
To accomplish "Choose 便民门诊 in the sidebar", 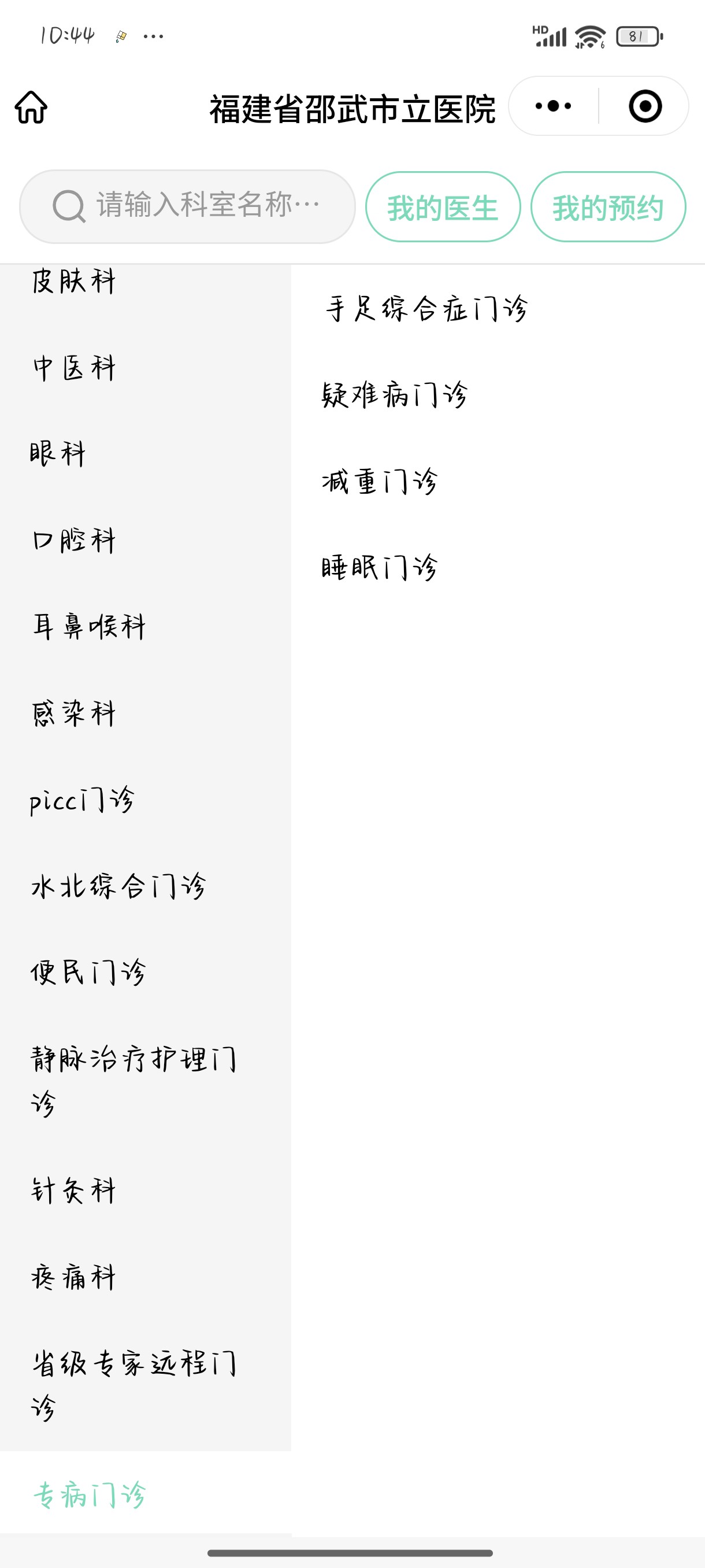I will tap(89, 972).
